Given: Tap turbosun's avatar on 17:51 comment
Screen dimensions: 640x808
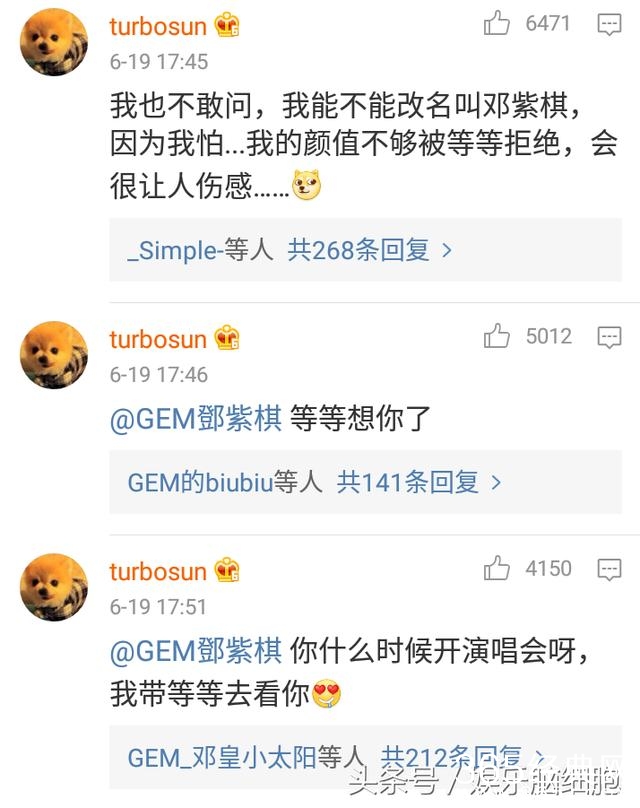Looking at the screenshot, I should point(54,586).
